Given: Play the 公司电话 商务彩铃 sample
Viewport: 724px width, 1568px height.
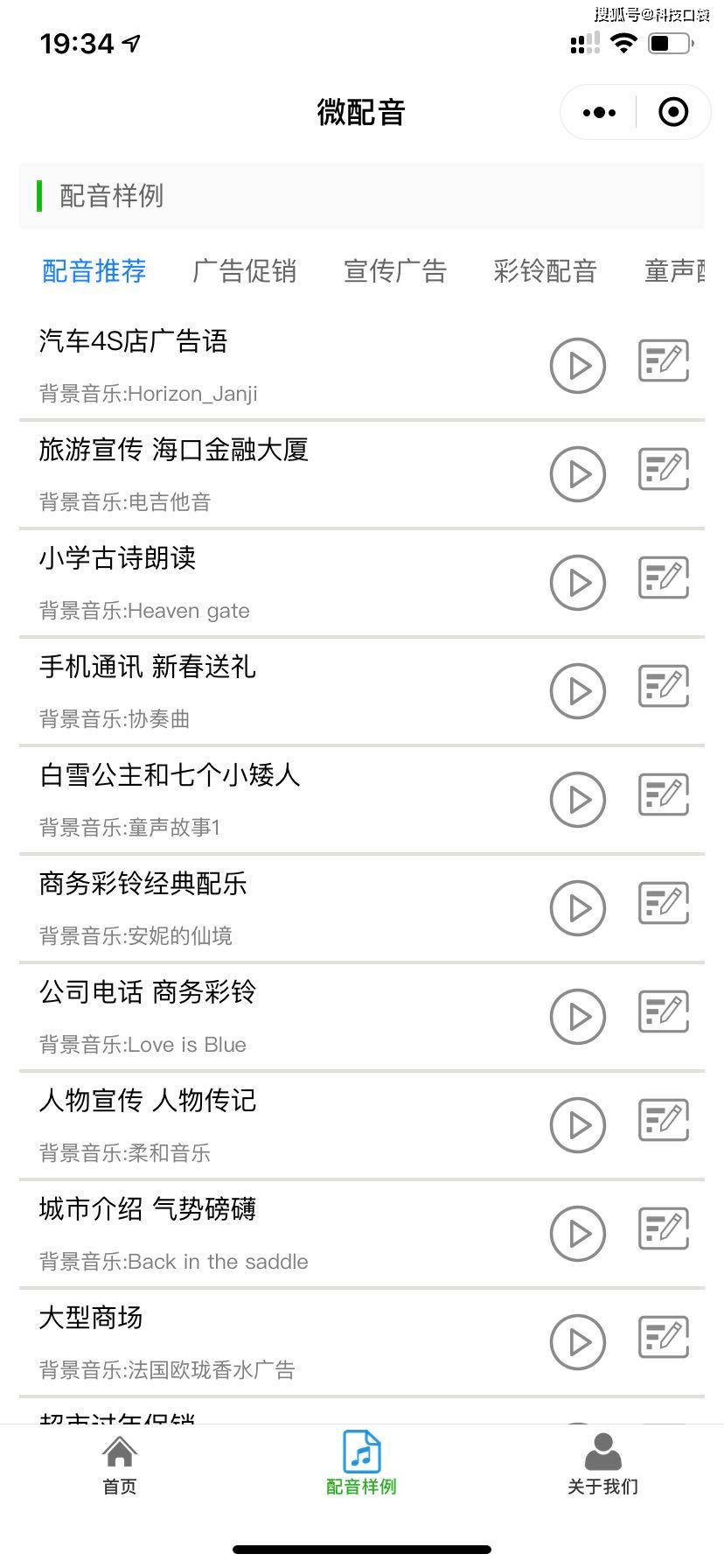Looking at the screenshot, I should [578, 1017].
